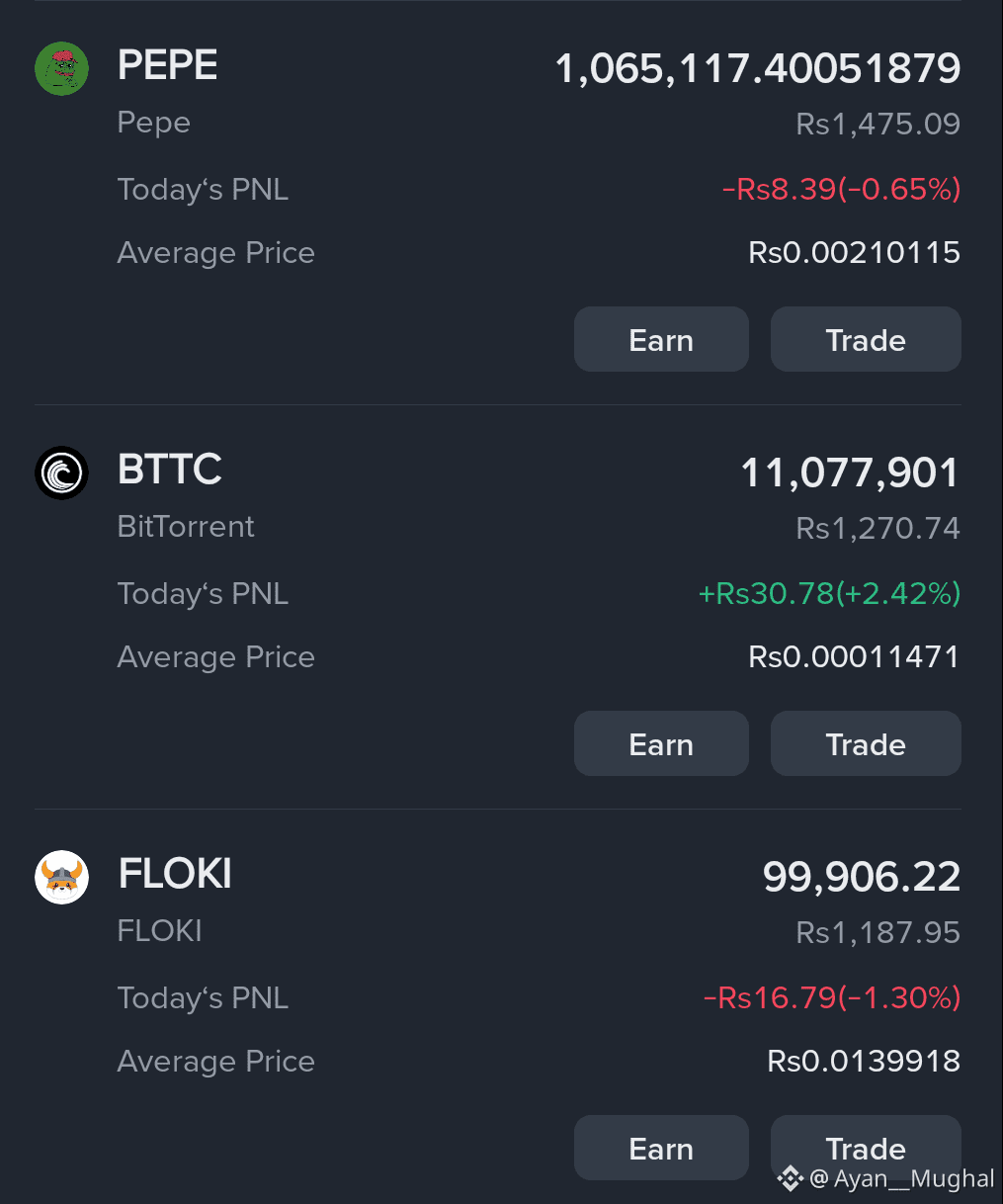Click PEPE's Average Price value
Image resolution: width=1003 pixels, height=1204 pixels.
[855, 252]
